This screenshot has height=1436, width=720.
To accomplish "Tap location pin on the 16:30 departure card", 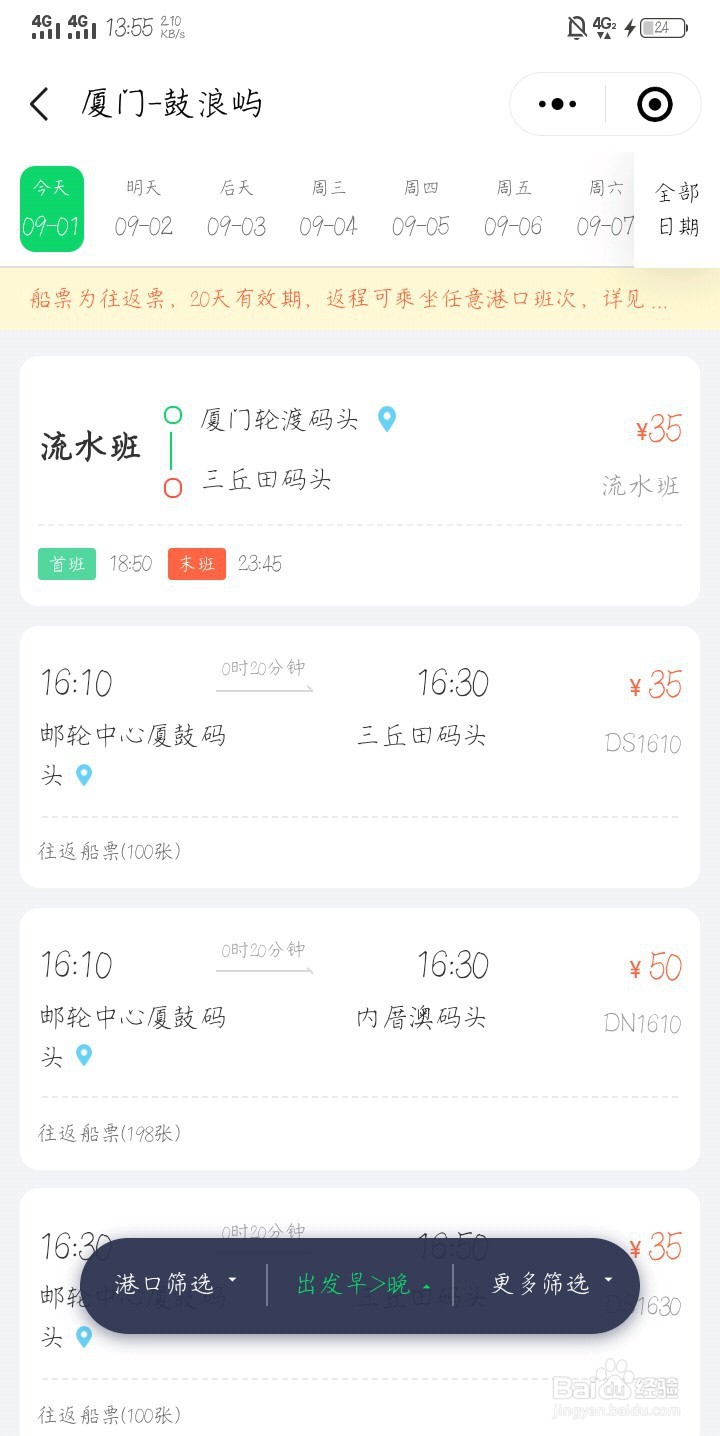I will click(x=83, y=1337).
